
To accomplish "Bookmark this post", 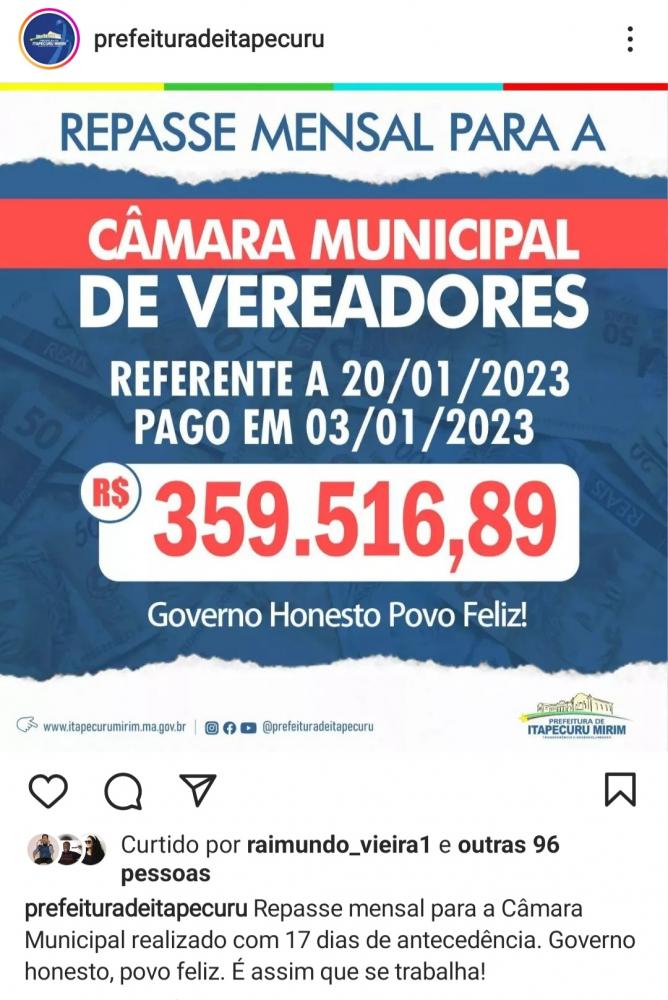I will click(620, 790).
